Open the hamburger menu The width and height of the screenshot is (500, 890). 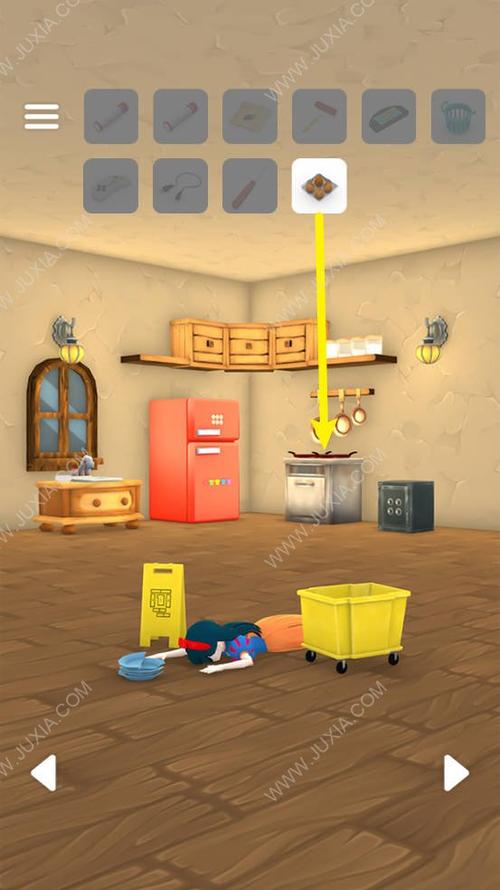click(x=41, y=116)
